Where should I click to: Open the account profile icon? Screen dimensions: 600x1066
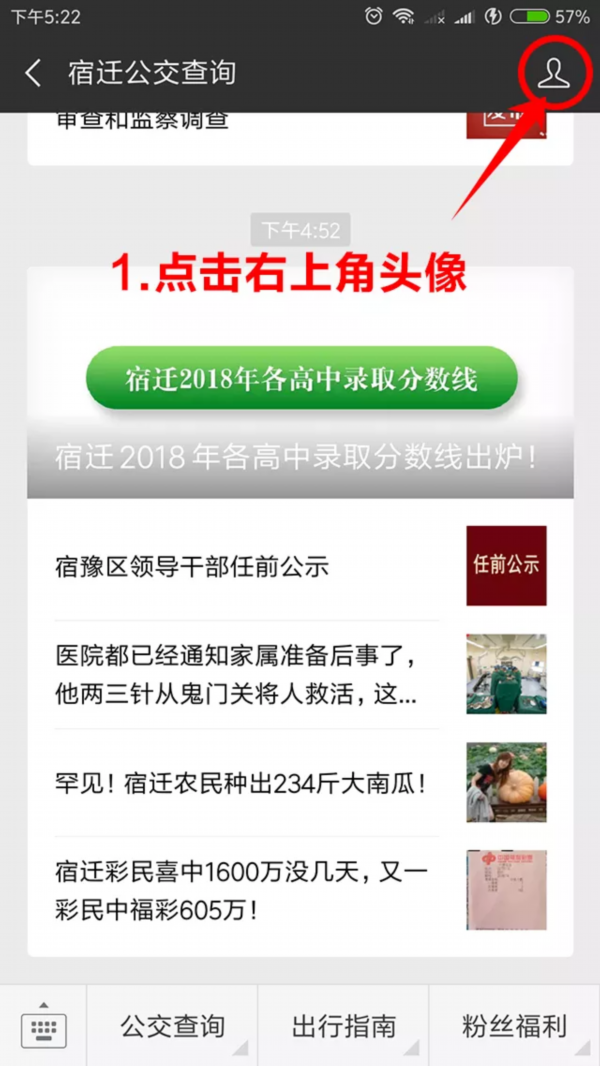(552, 72)
